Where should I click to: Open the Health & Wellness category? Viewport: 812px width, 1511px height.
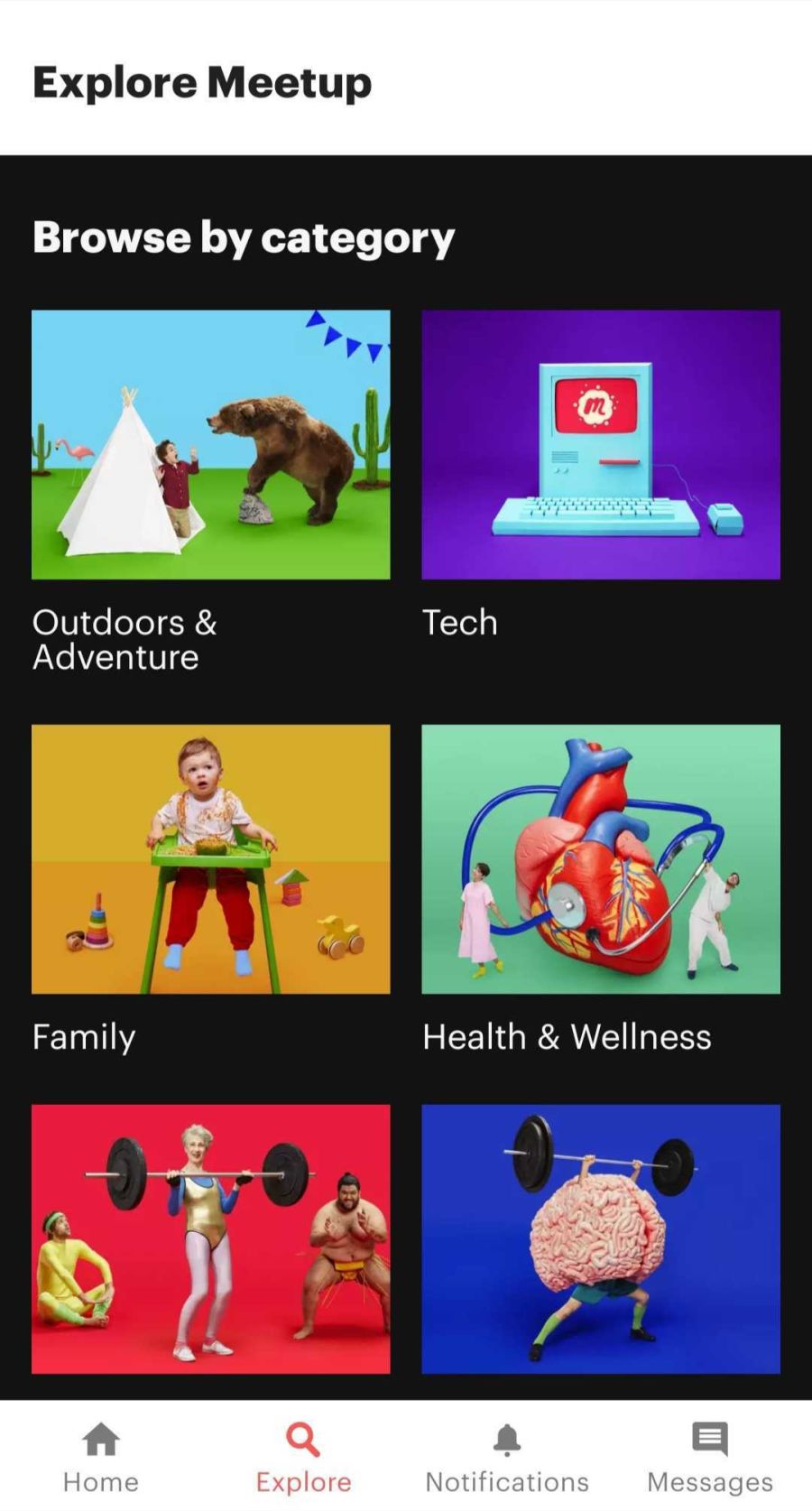[601, 859]
